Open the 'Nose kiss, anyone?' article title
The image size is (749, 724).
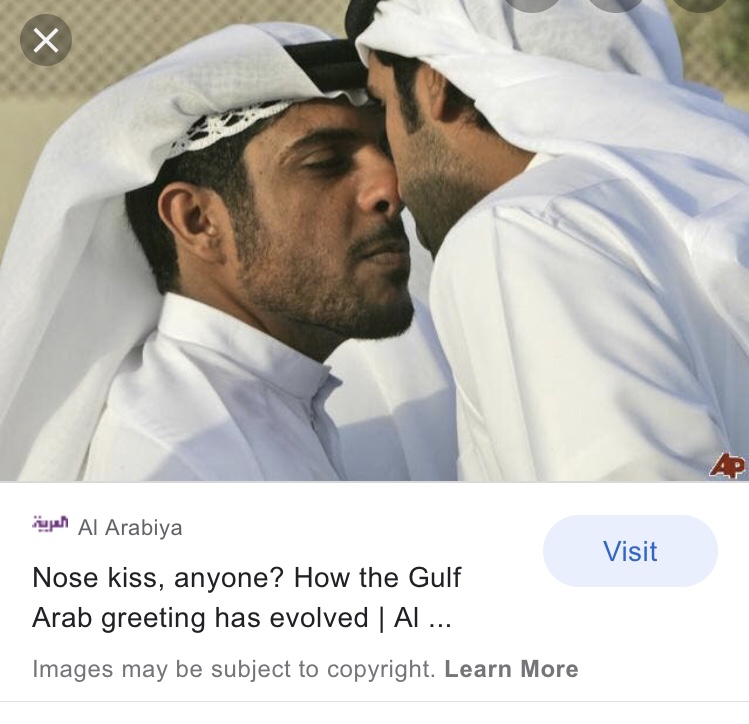(247, 598)
